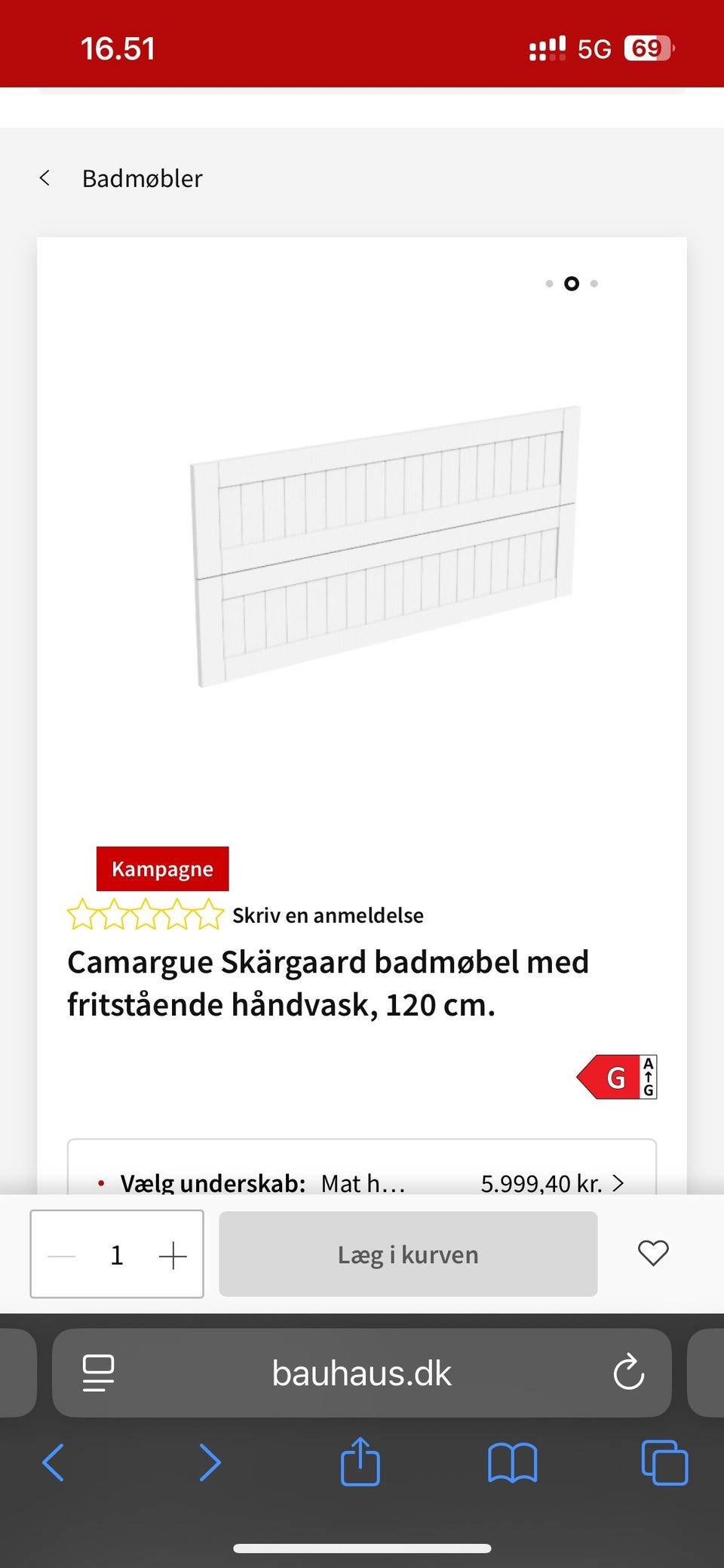Open Skriv en anmeldelse link
The height and width of the screenshot is (1568, 724).
pos(329,915)
